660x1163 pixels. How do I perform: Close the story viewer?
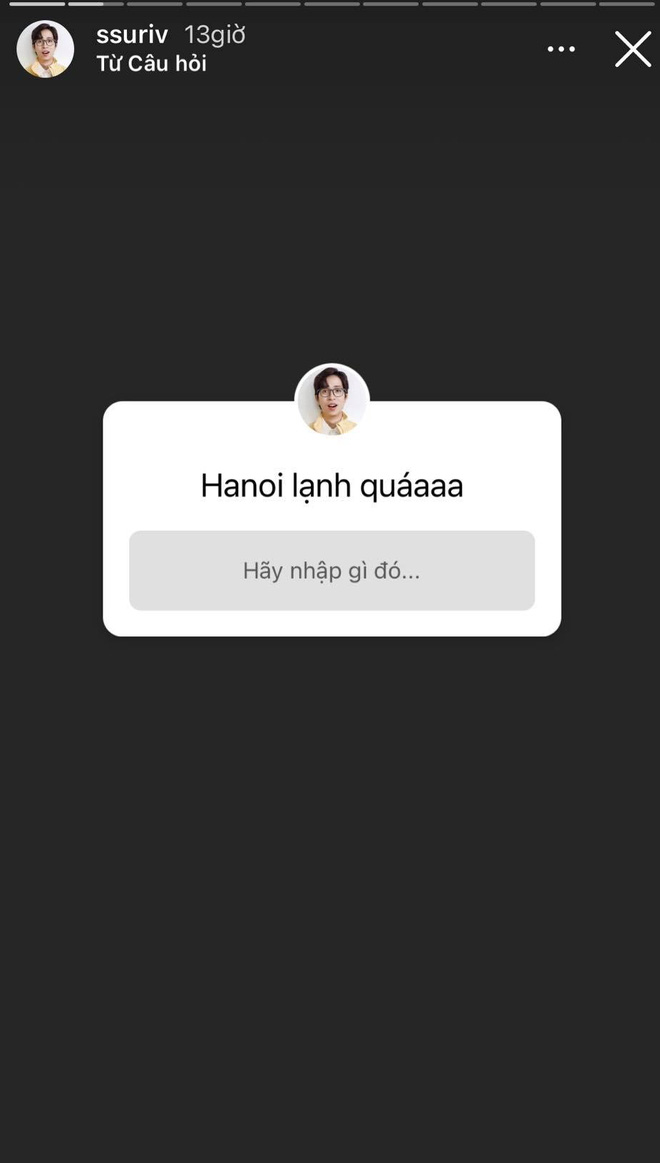632,49
